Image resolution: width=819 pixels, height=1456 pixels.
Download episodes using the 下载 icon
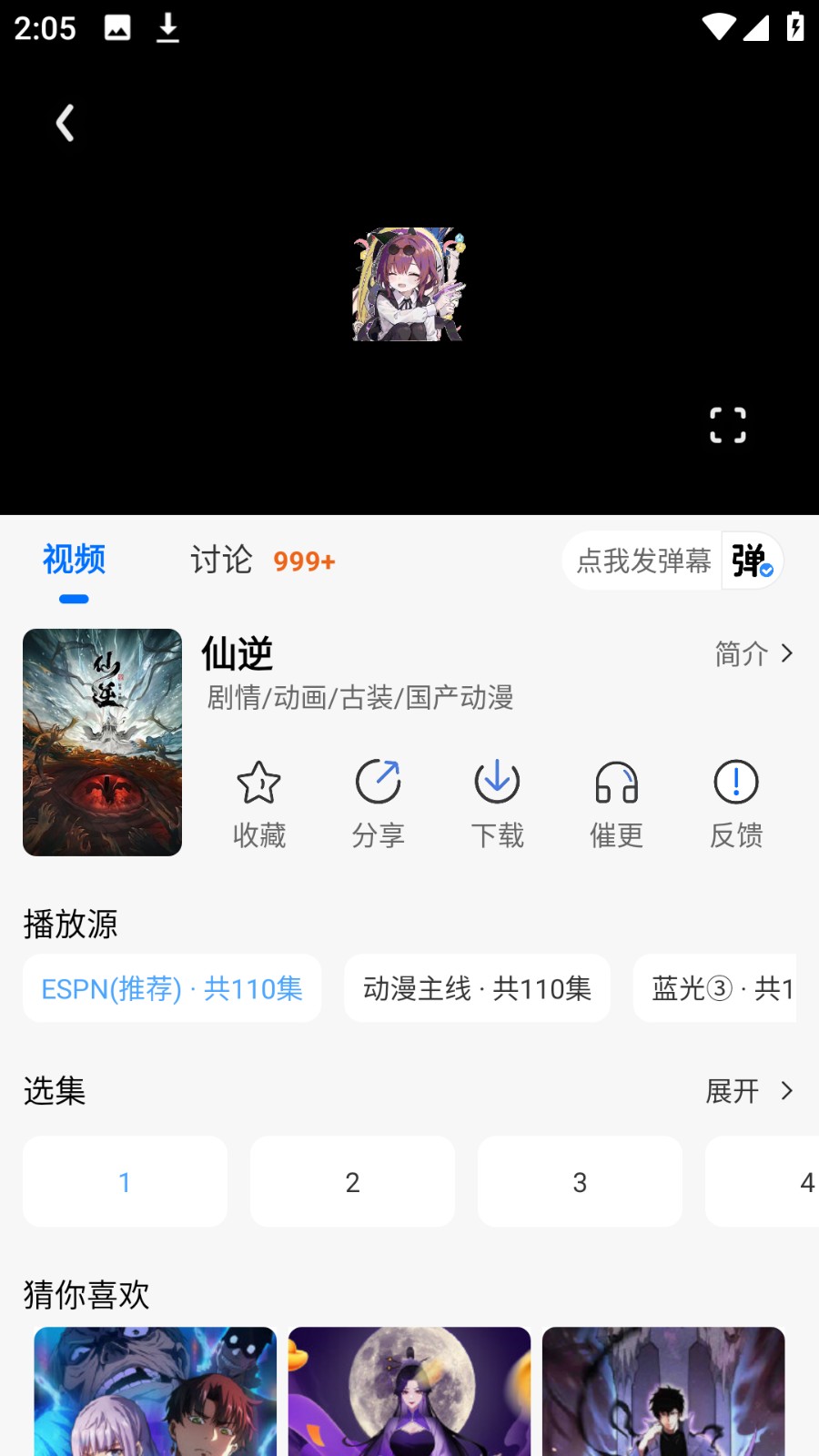[x=497, y=801]
